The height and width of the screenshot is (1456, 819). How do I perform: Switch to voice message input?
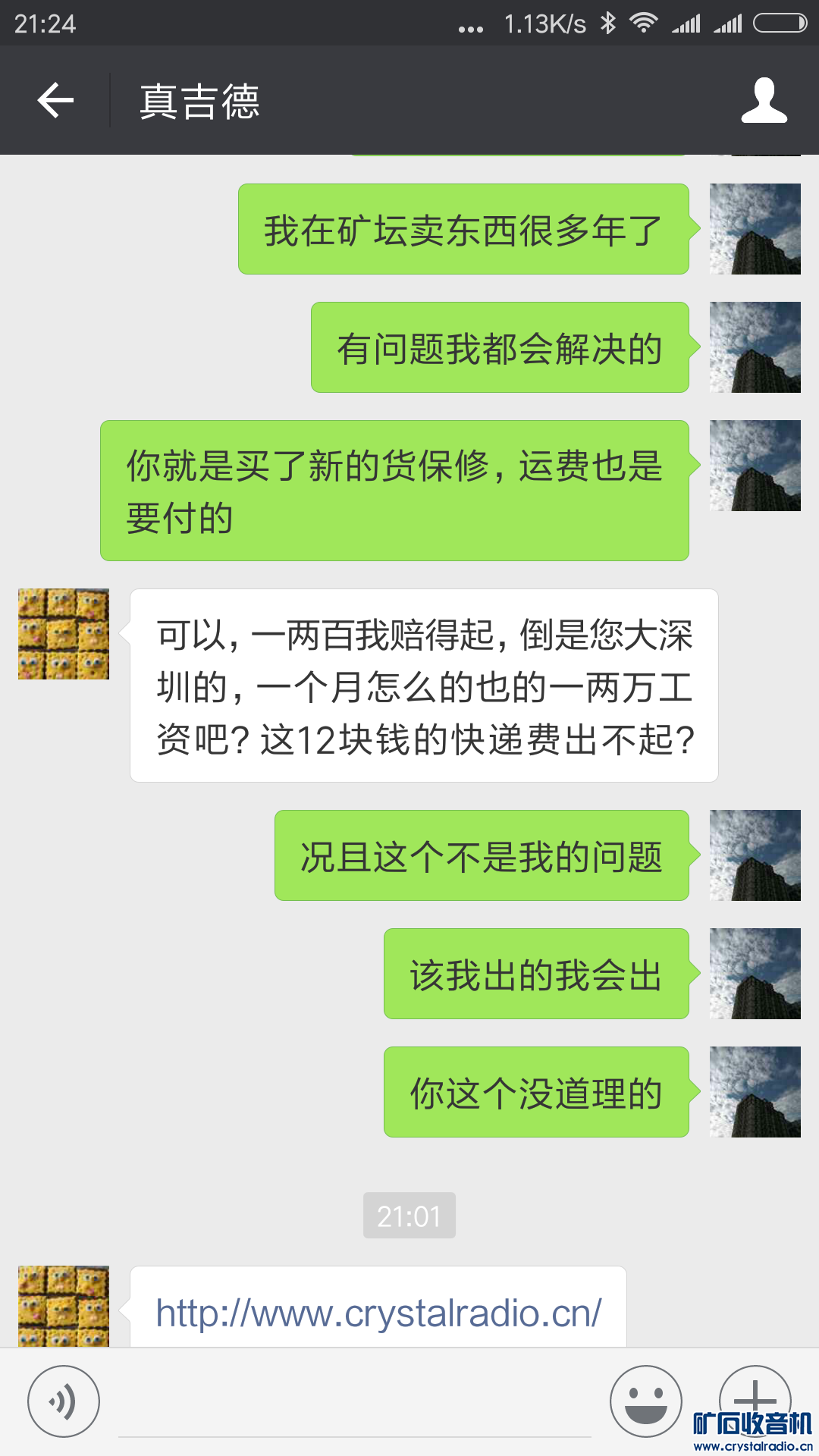click(64, 1401)
